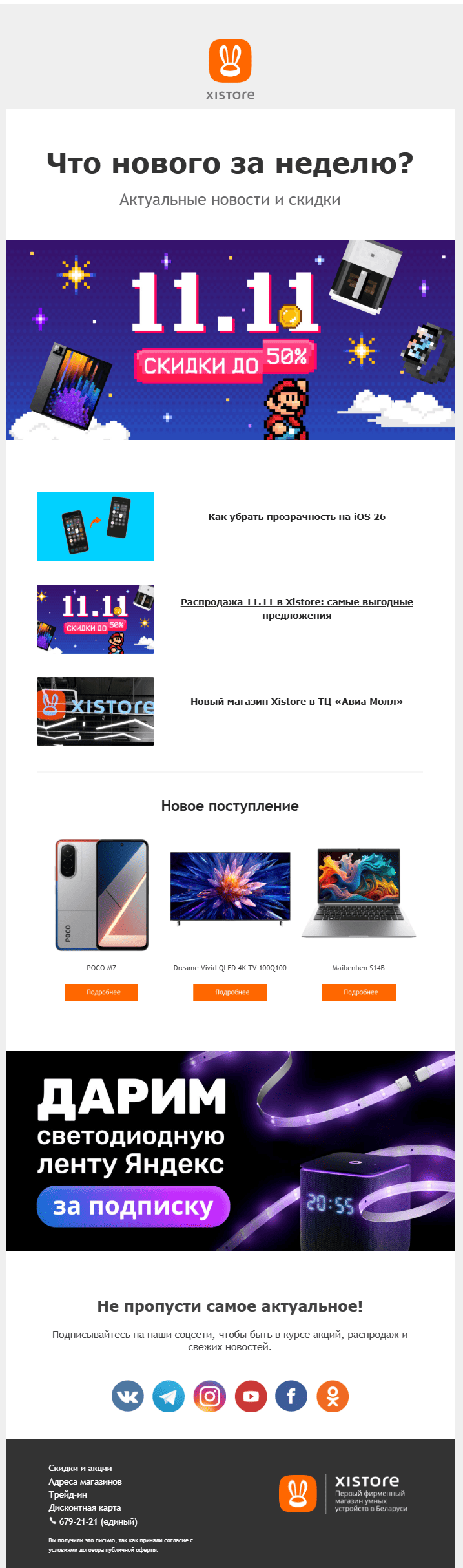Open the link about the new store in Авиа Молл
The image size is (463, 1568).
point(296,702)
